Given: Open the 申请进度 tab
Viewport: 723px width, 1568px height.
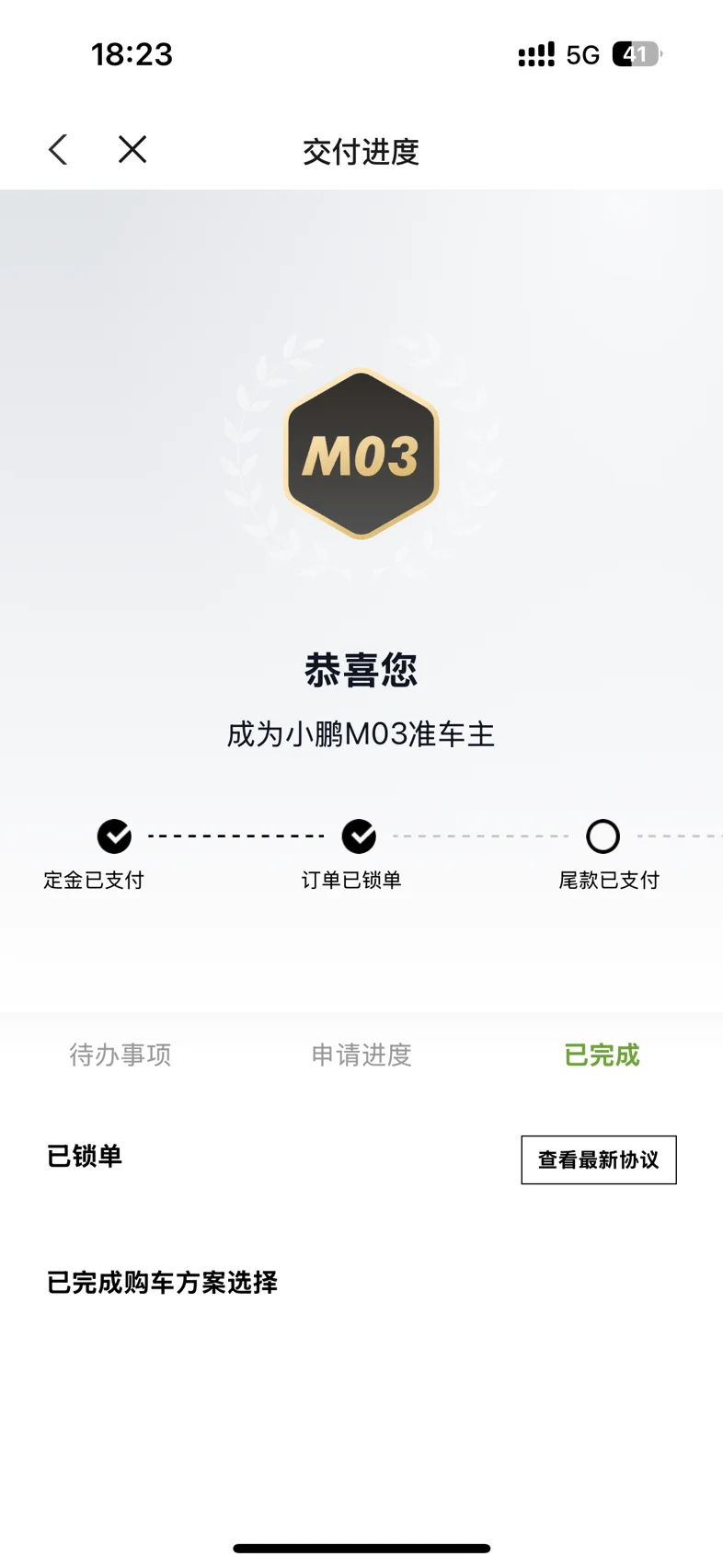Looking at the screenshot, I should pos(361,1055).
